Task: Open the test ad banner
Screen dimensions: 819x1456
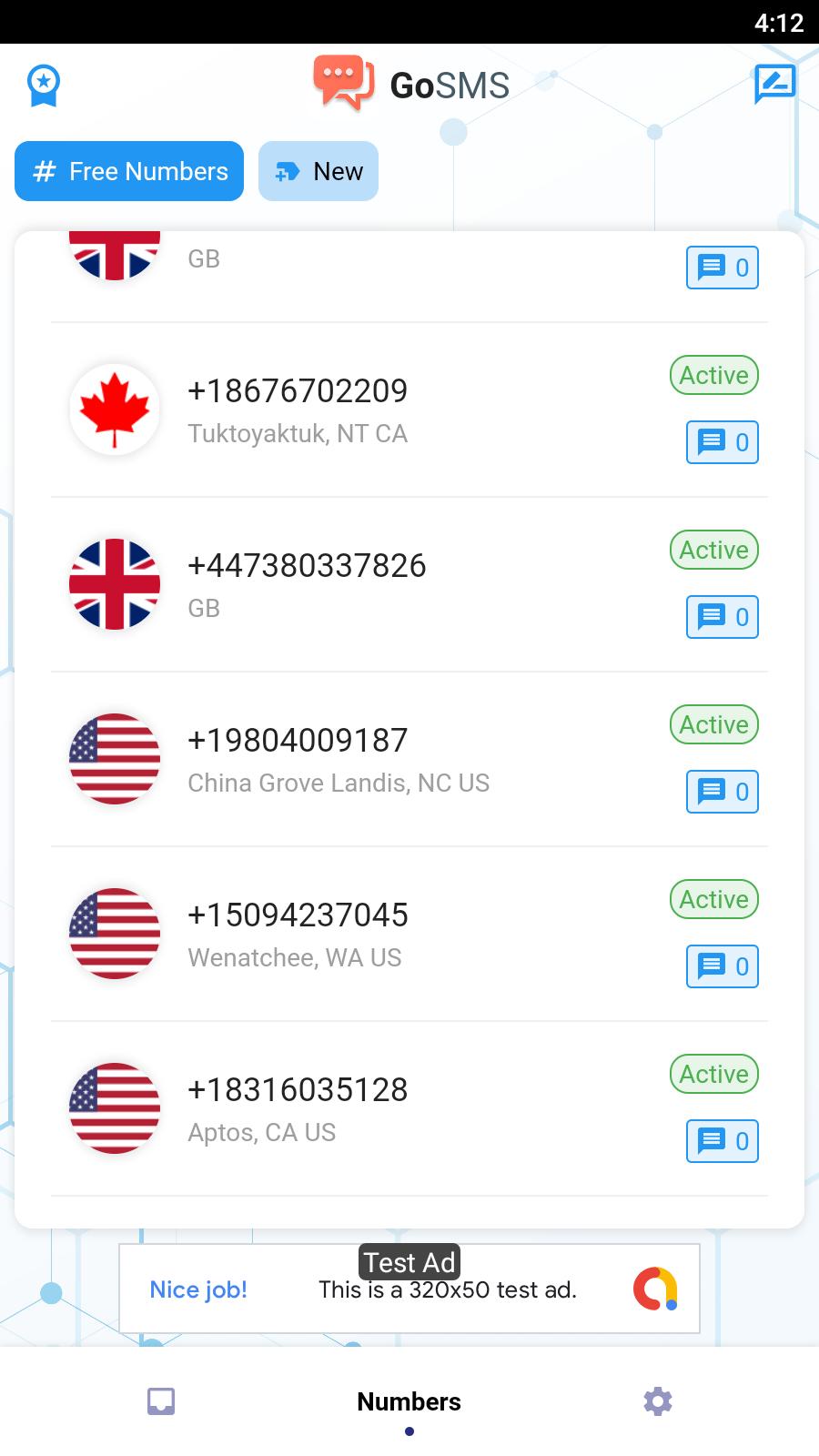Action: tap(409, 1289)
